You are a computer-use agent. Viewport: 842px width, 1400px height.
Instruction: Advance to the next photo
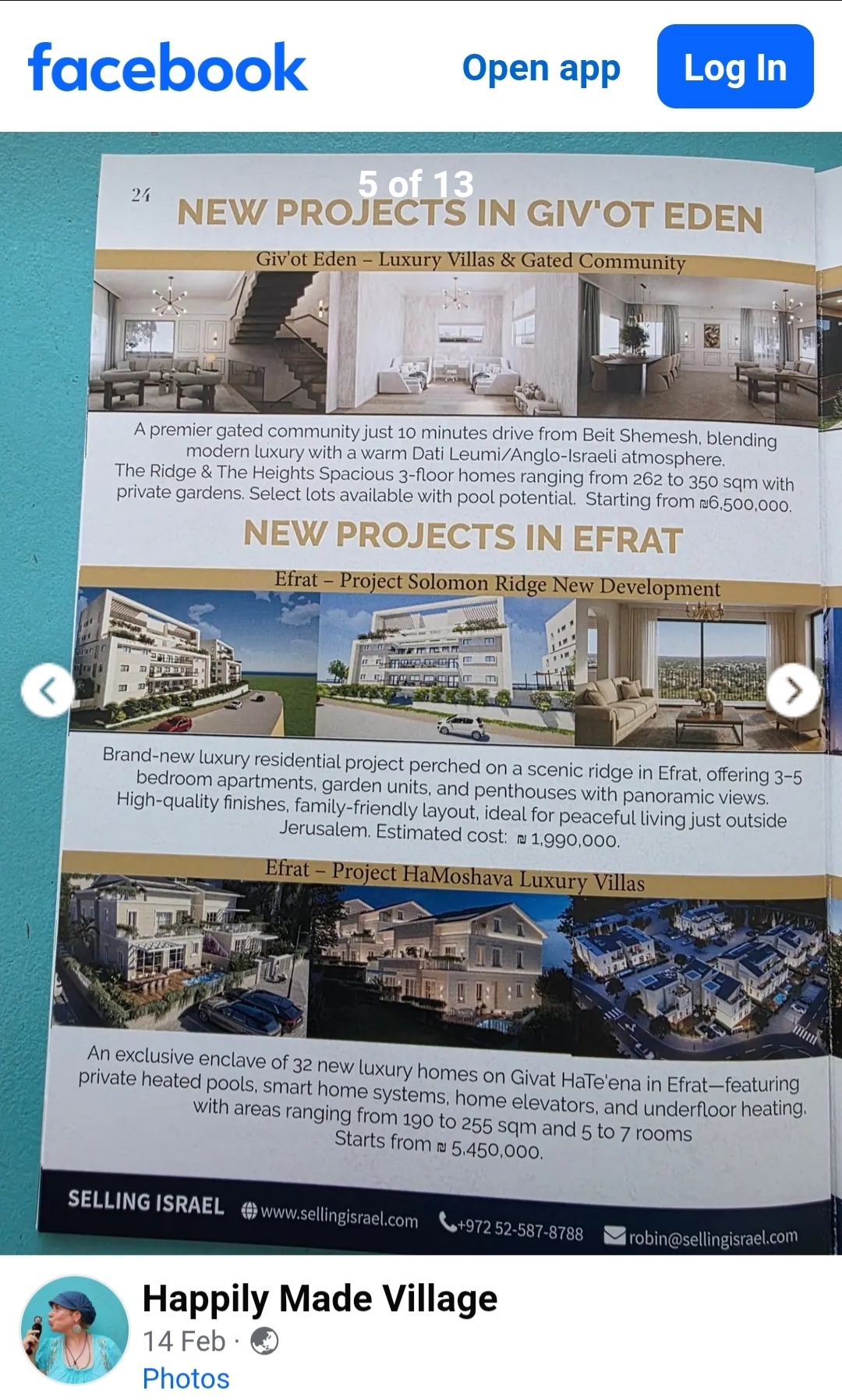click(794, 690)
